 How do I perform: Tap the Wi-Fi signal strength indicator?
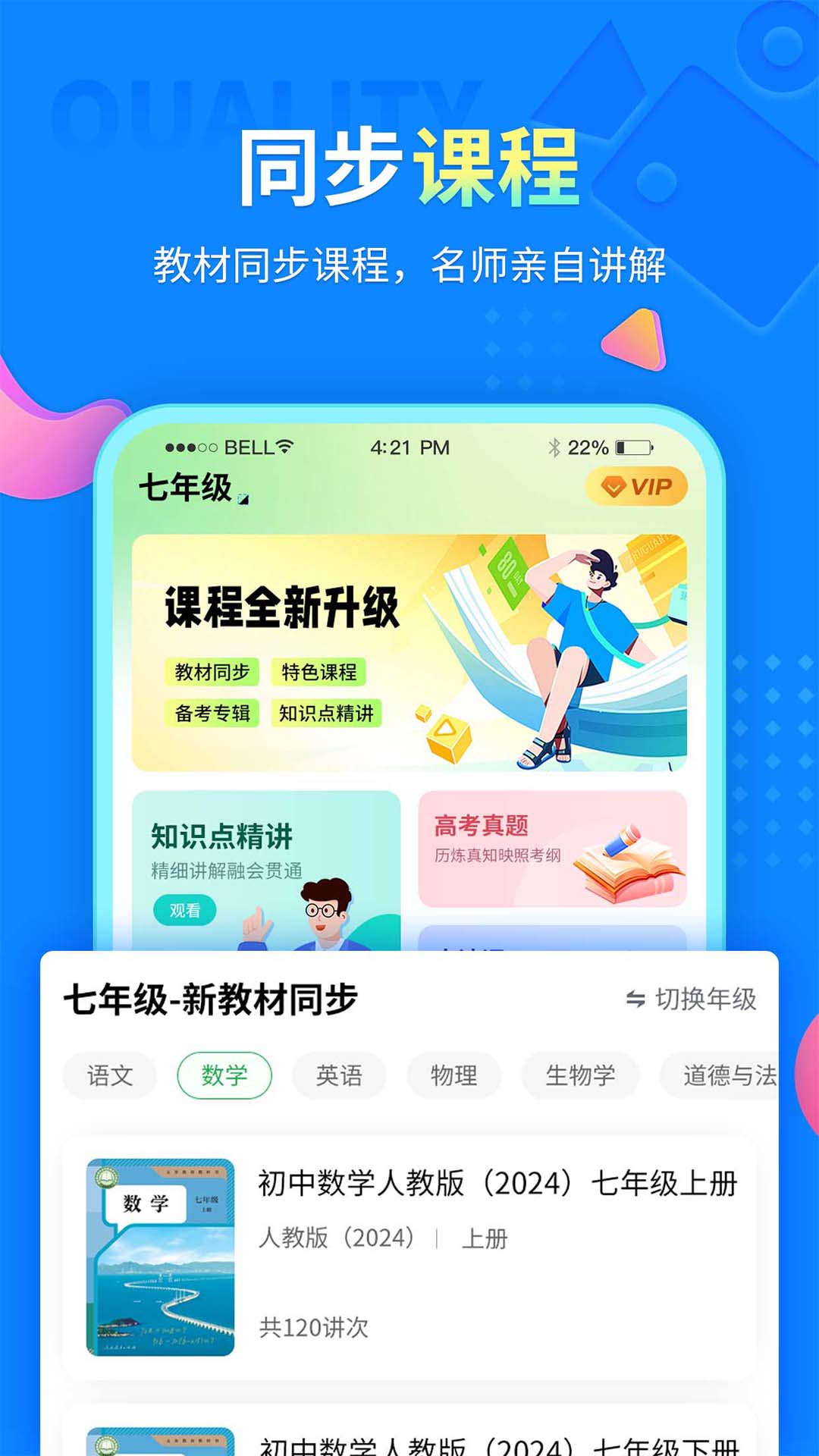286,447
